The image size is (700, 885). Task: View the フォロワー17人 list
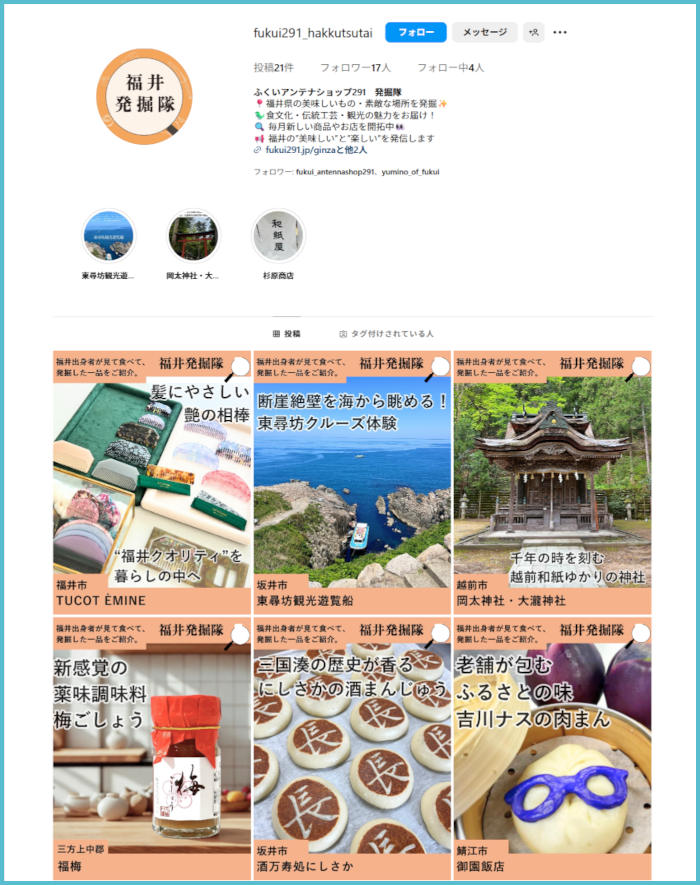point(355,68)
